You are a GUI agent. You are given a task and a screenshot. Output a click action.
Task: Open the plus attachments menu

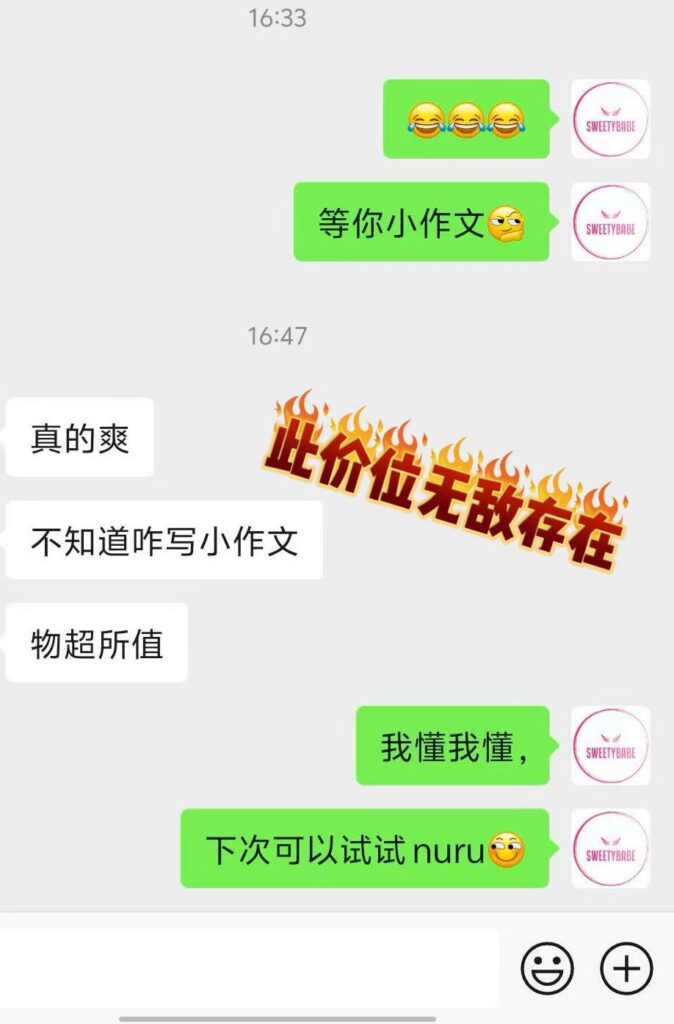click(x=626, y=968)
